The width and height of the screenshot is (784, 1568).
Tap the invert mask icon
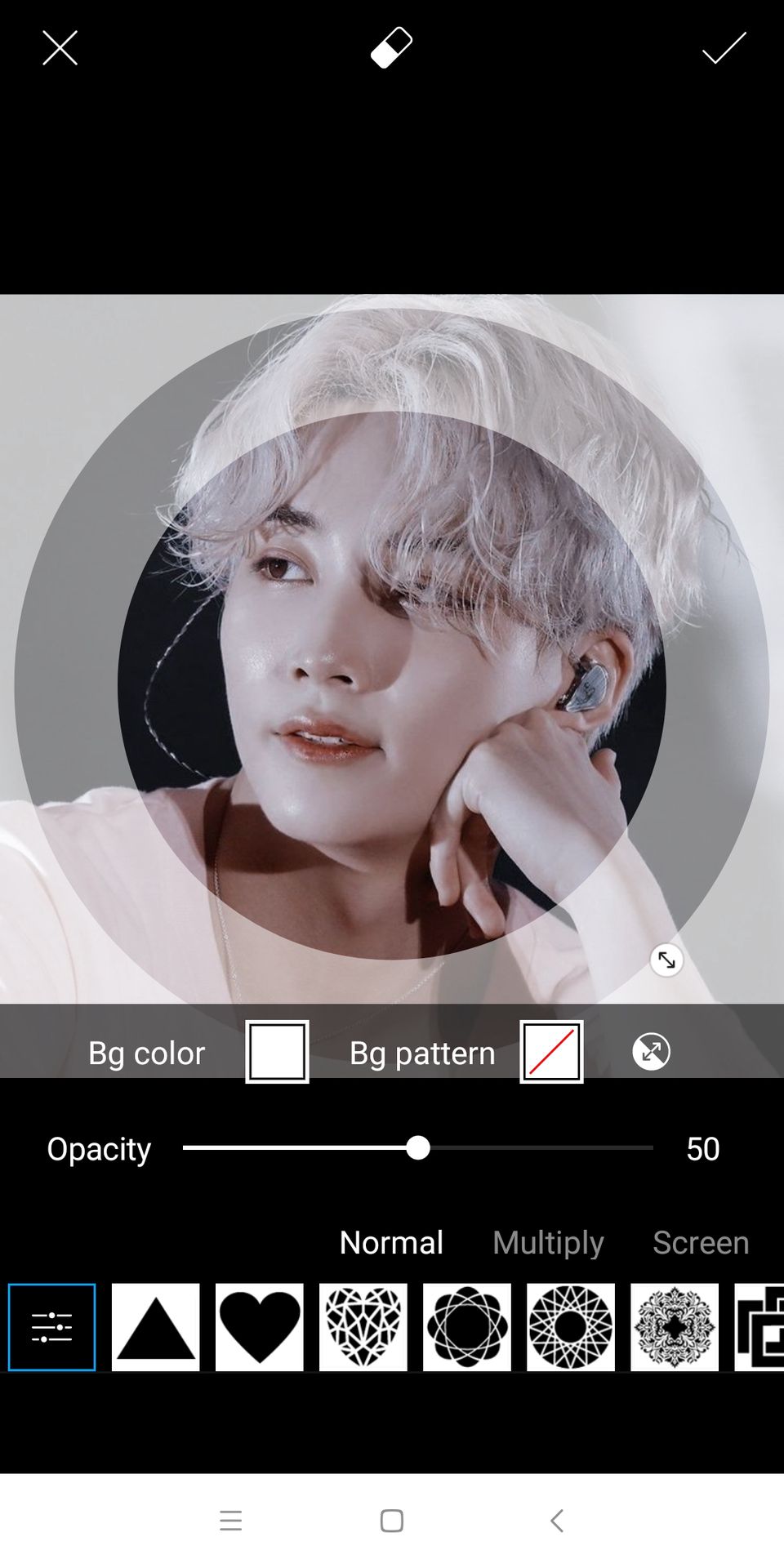(x=651, y=1052)
